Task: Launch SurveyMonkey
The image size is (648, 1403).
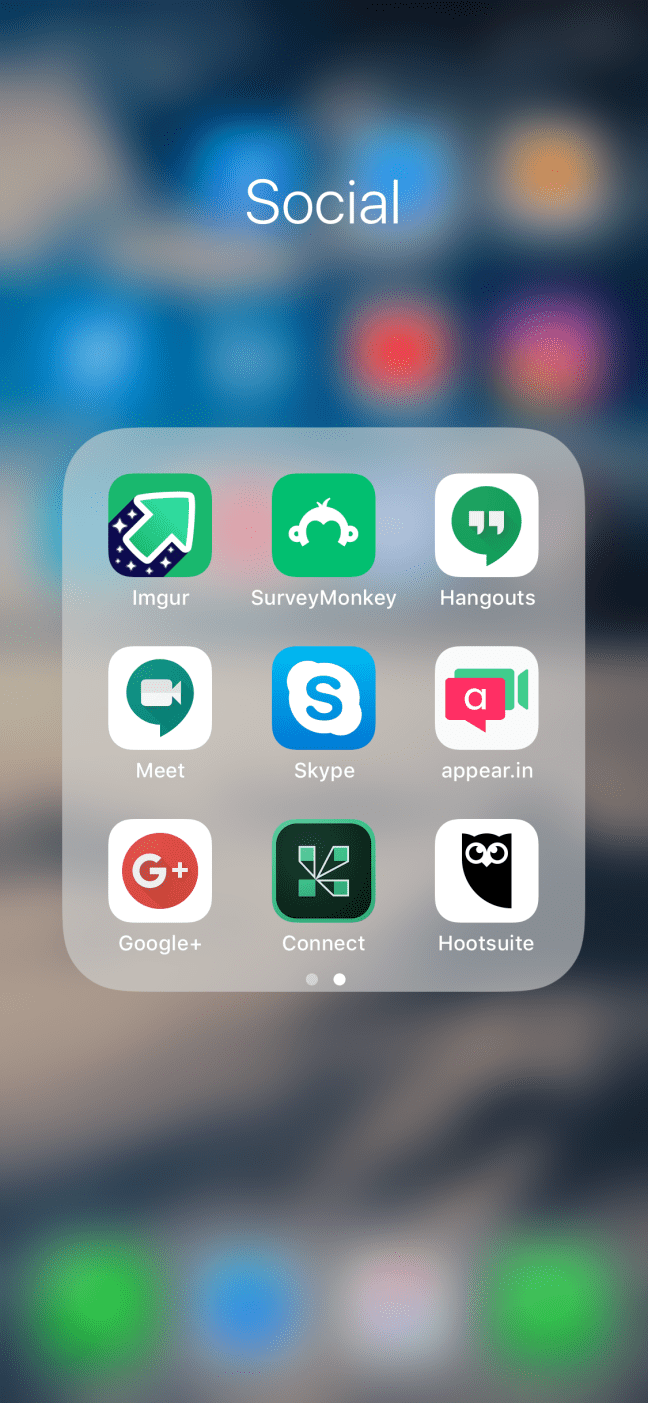Action: coord(324,525)
